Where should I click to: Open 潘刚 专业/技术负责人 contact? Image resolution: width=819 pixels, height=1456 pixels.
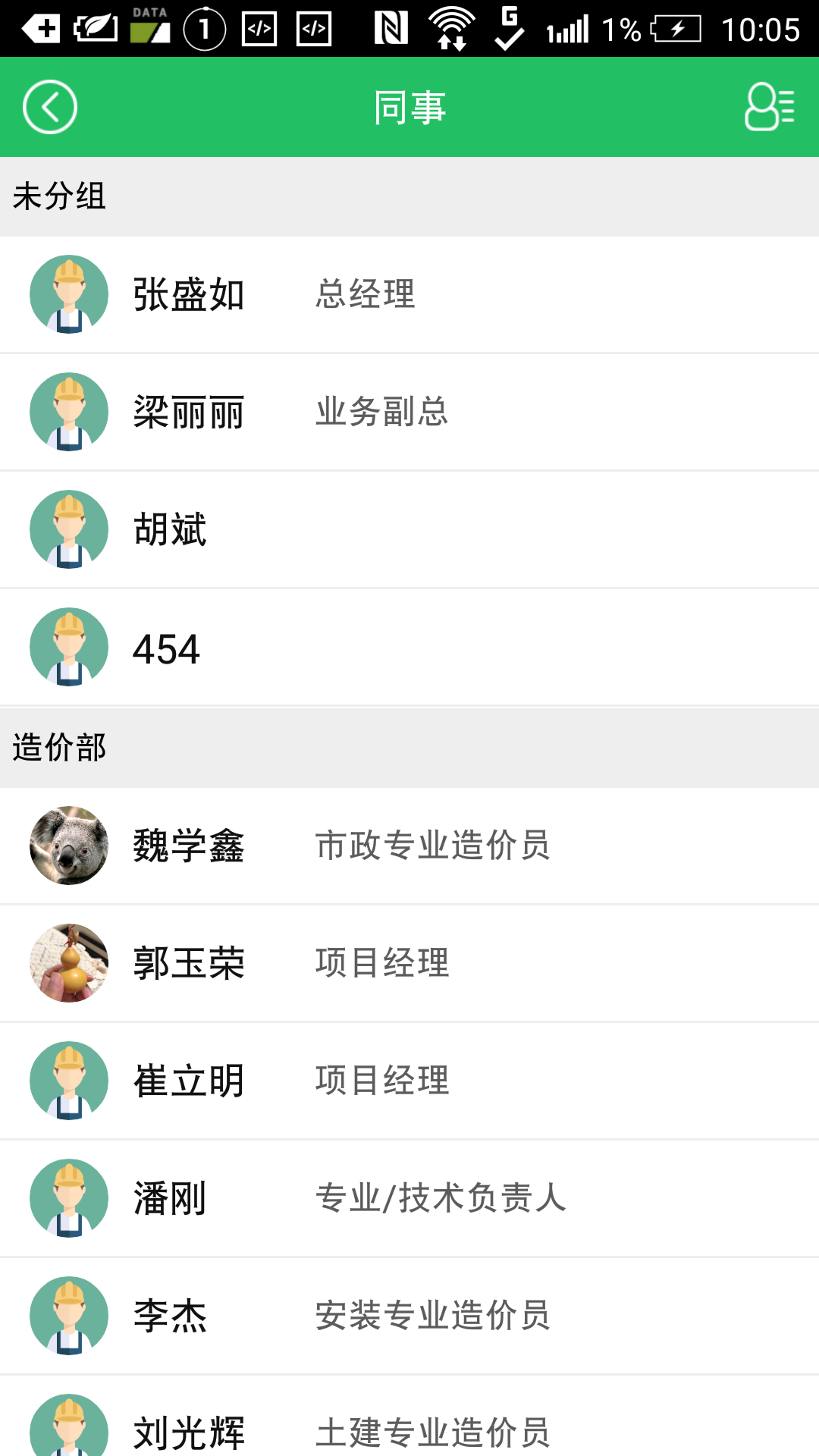(409, 1198)
